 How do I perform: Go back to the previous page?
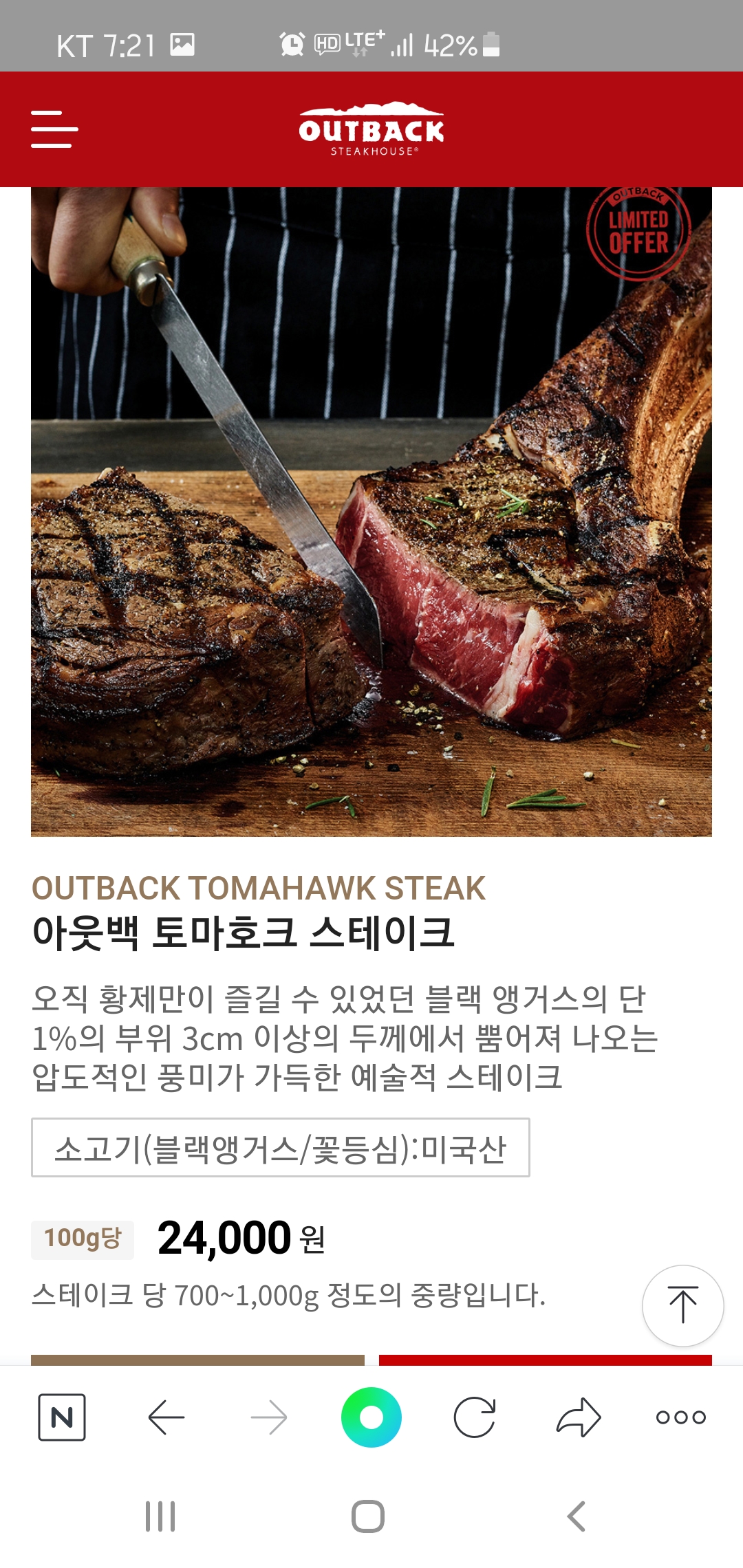pyautogui.click(x=166, y=1417)
